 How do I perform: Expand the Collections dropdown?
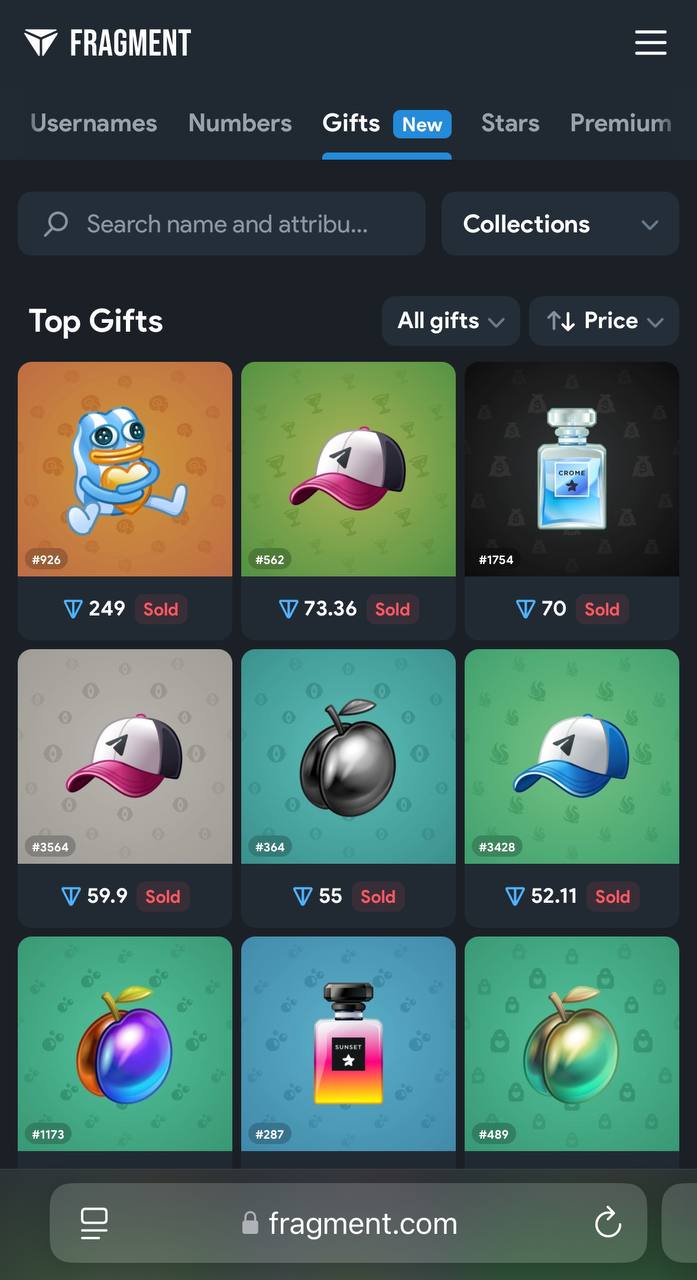point(560,224)
